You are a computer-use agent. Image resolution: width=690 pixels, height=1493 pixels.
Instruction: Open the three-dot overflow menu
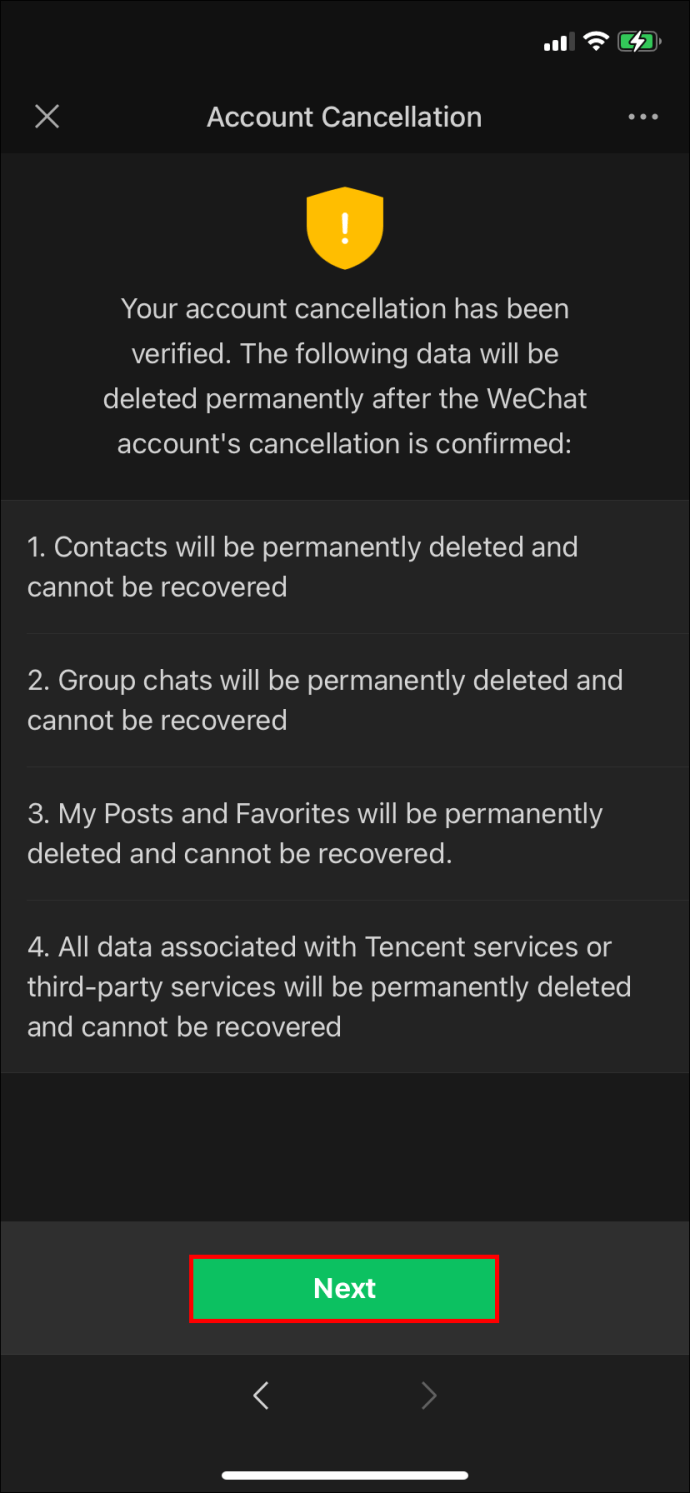(643, 117)
